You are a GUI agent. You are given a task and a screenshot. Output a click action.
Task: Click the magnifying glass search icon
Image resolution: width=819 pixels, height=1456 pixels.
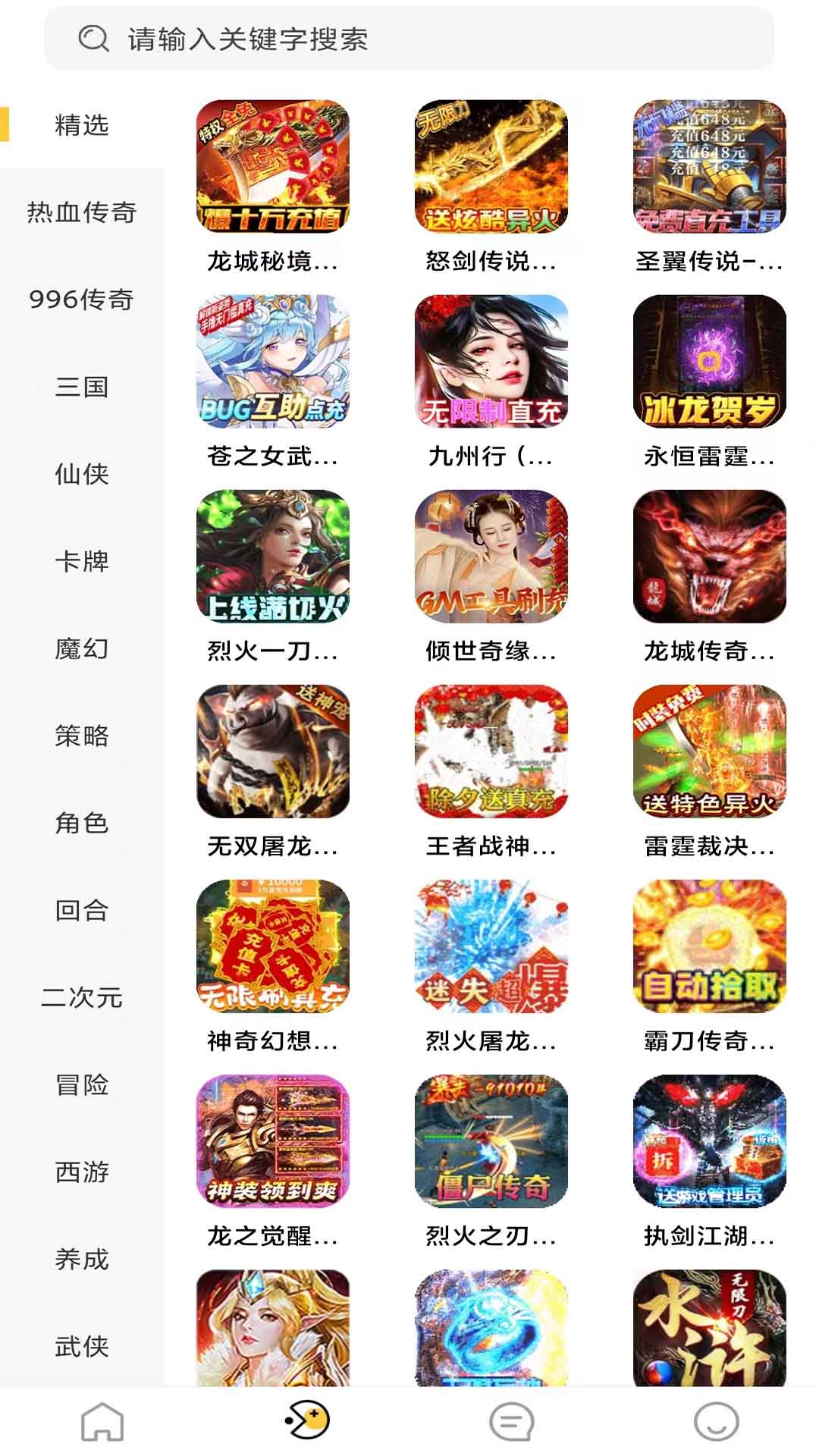(x=92, y=42)
